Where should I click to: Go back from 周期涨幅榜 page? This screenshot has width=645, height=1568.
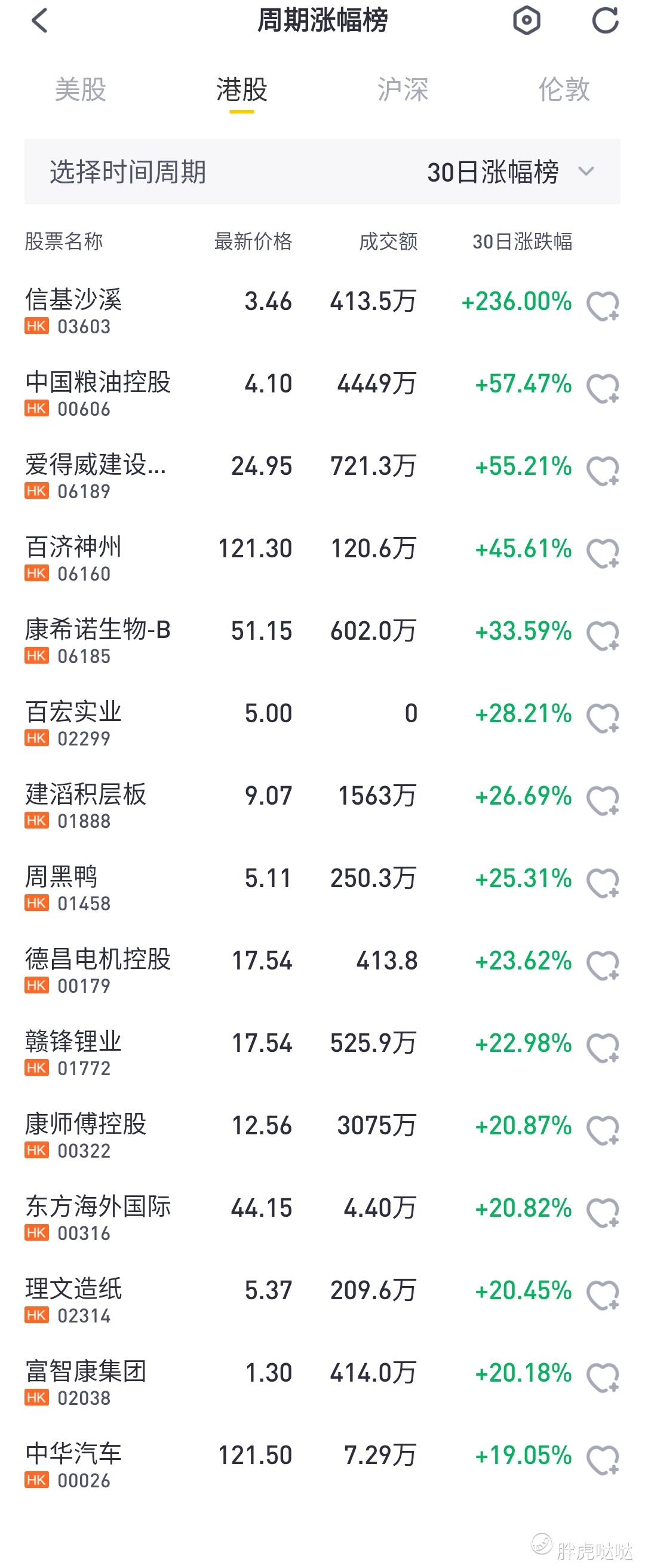(39, 22)
